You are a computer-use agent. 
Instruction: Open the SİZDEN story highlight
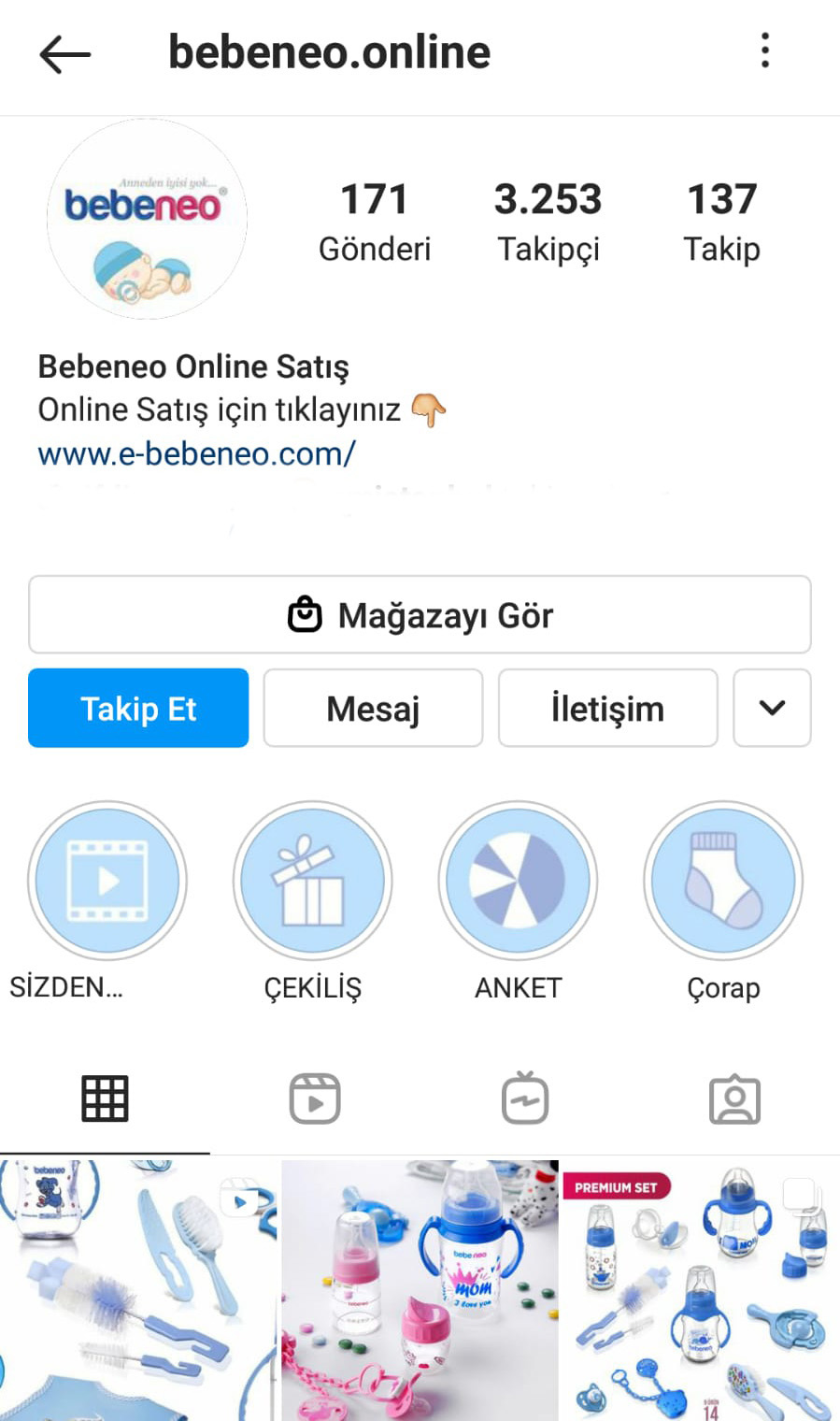click(107, 881)
